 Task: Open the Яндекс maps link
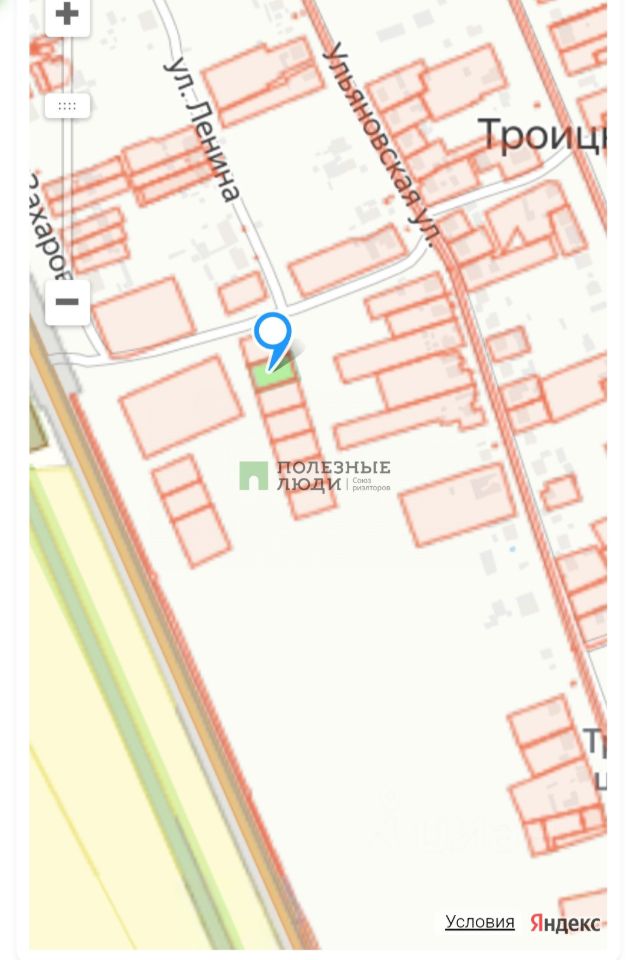(565, 922)
